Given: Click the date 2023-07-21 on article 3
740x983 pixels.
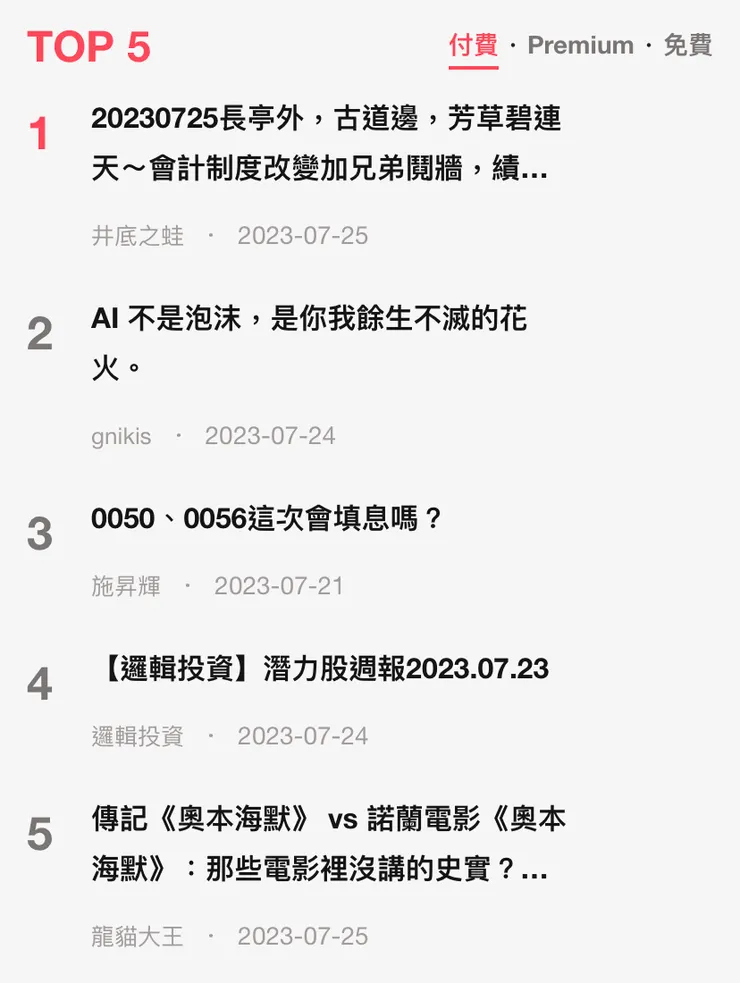Looking at the screenshot, I should (x=279, y=587).
